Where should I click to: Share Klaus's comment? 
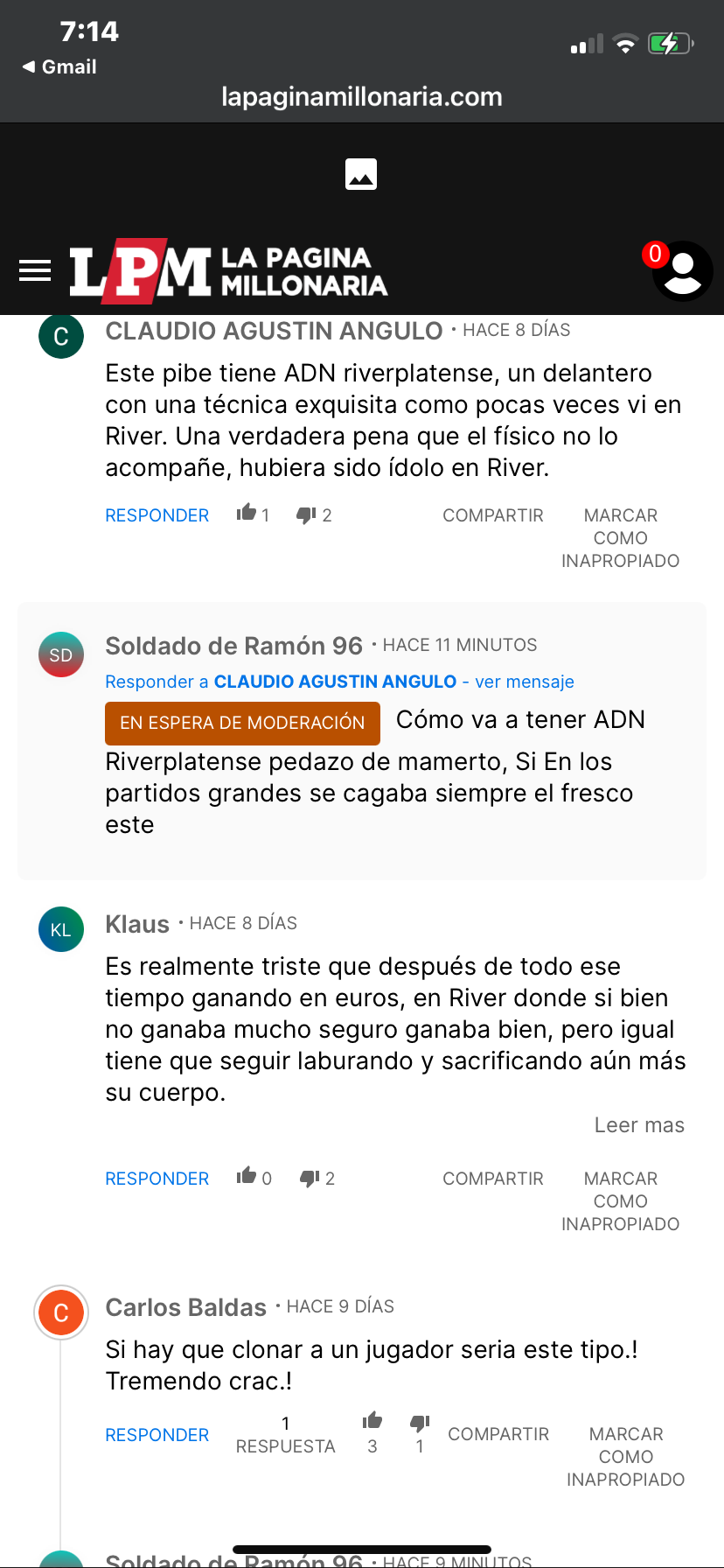[x=493, y=1179]
